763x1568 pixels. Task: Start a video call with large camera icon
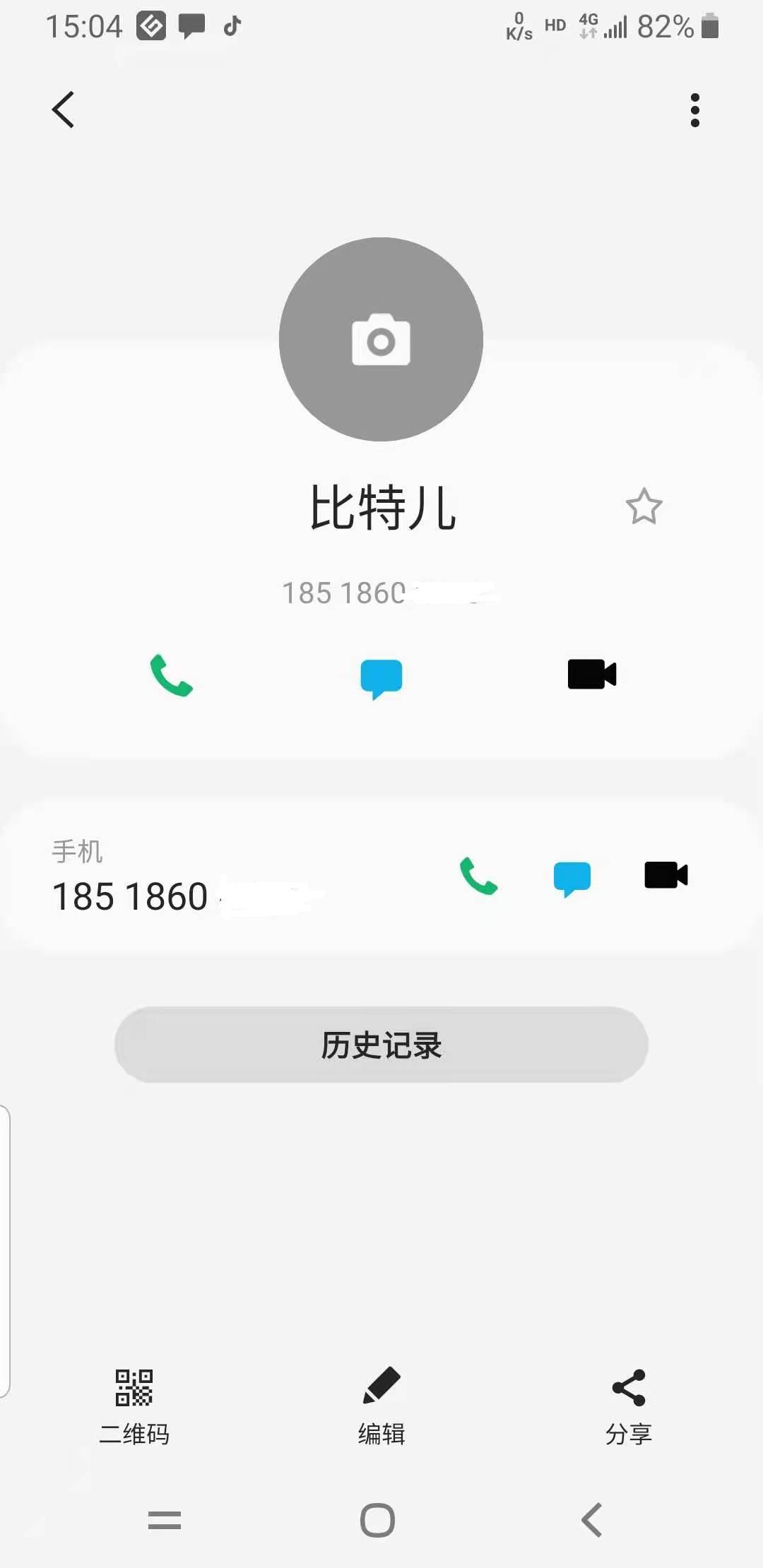coord(592,675)
